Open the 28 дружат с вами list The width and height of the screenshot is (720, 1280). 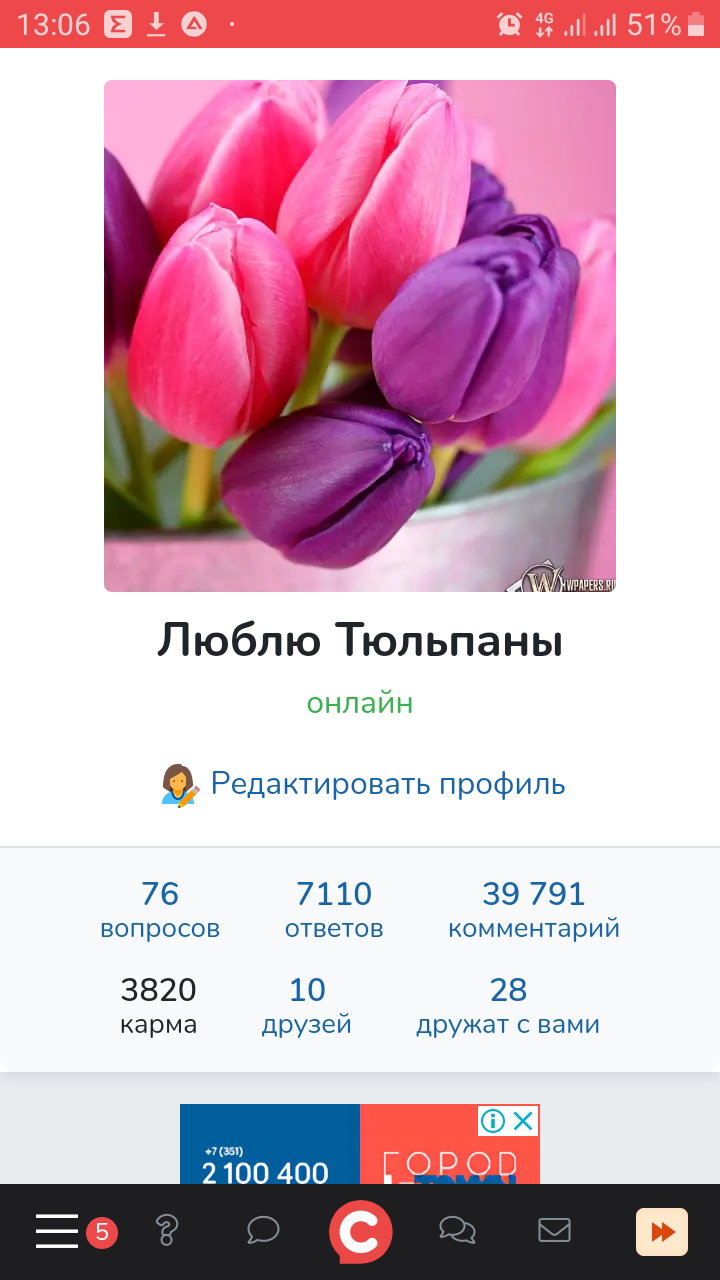coord(508,1006)
